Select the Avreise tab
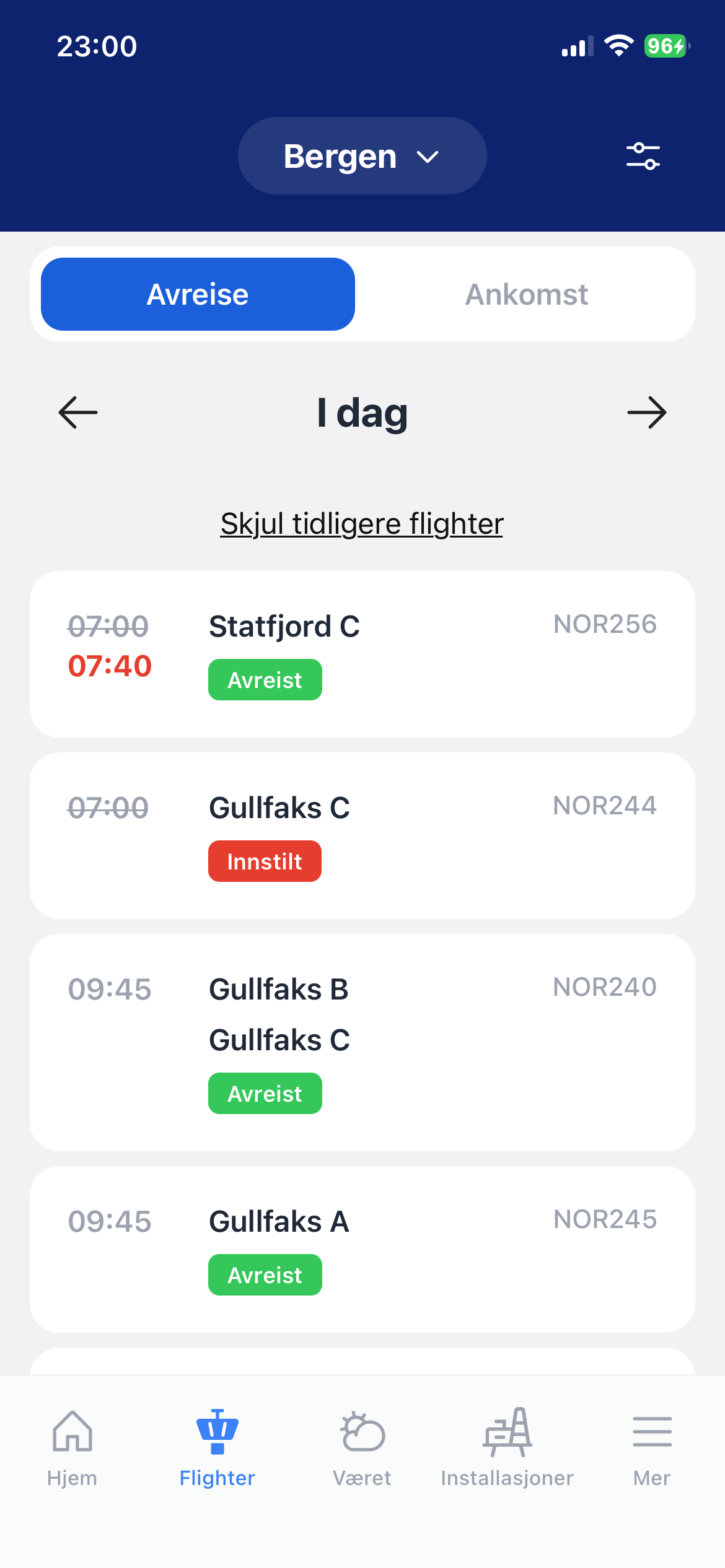725x1568 pixels. (x=198, y=295)
